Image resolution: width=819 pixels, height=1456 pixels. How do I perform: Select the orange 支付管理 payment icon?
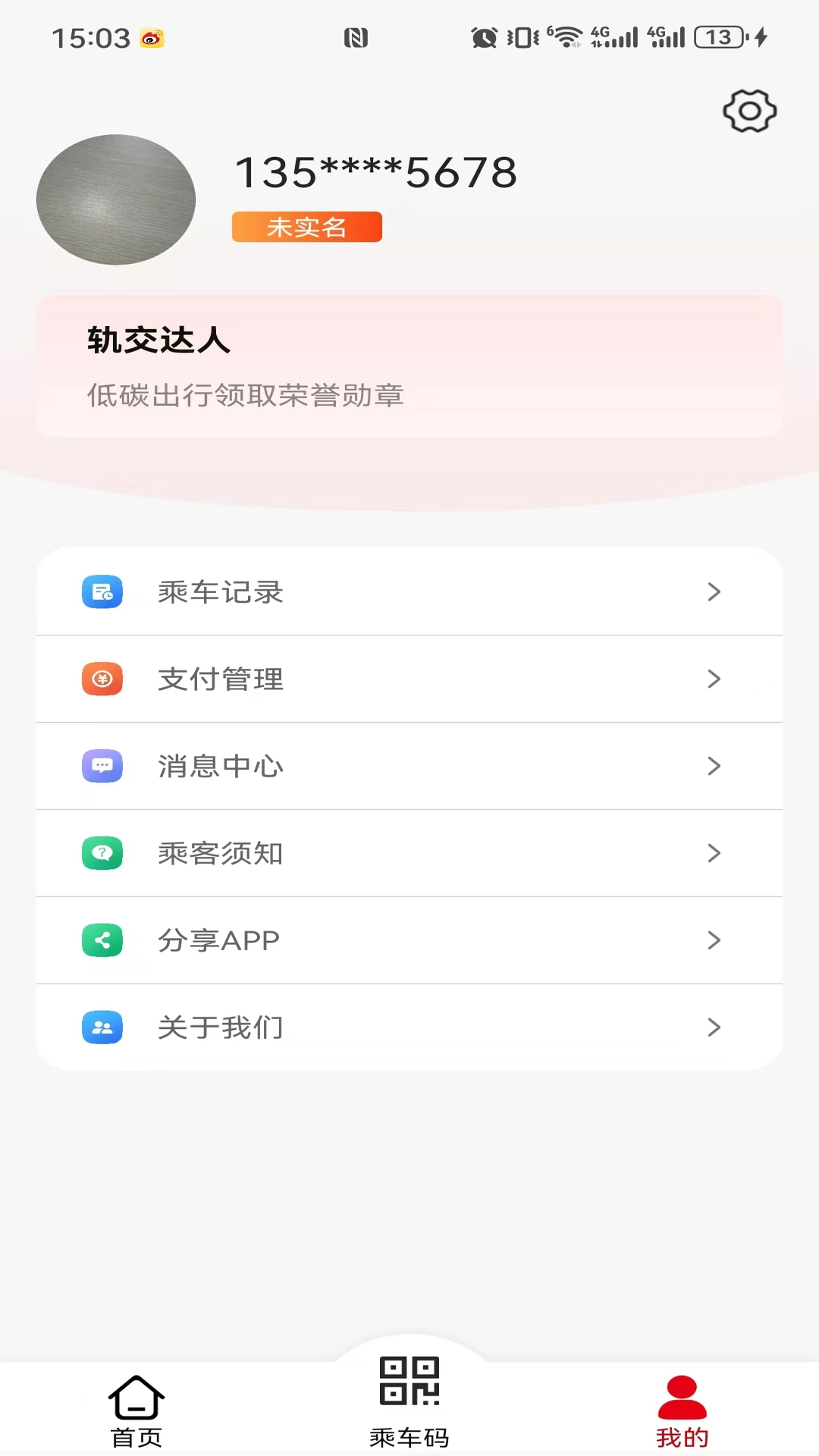(x=102, y=679)
